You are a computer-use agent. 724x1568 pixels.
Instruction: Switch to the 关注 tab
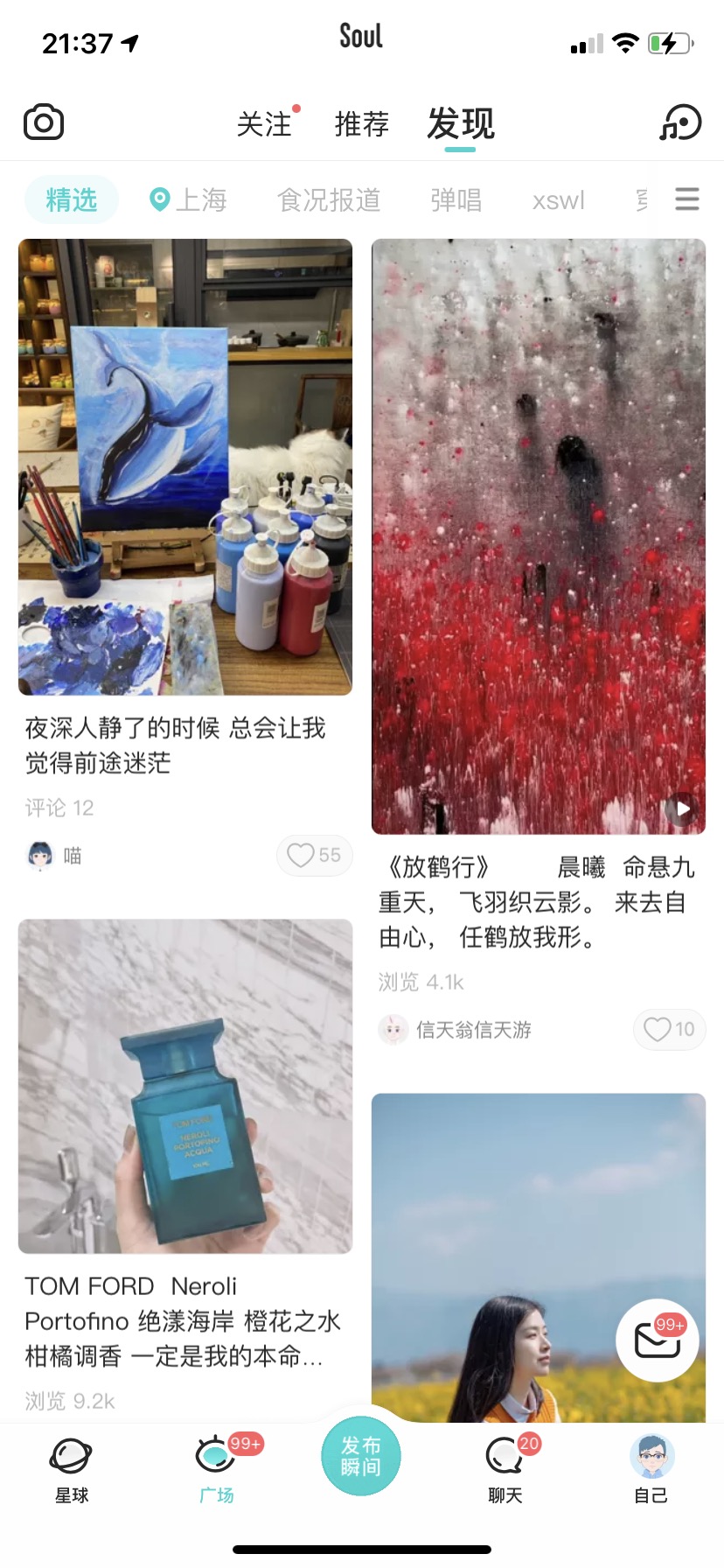coord(264,124)
